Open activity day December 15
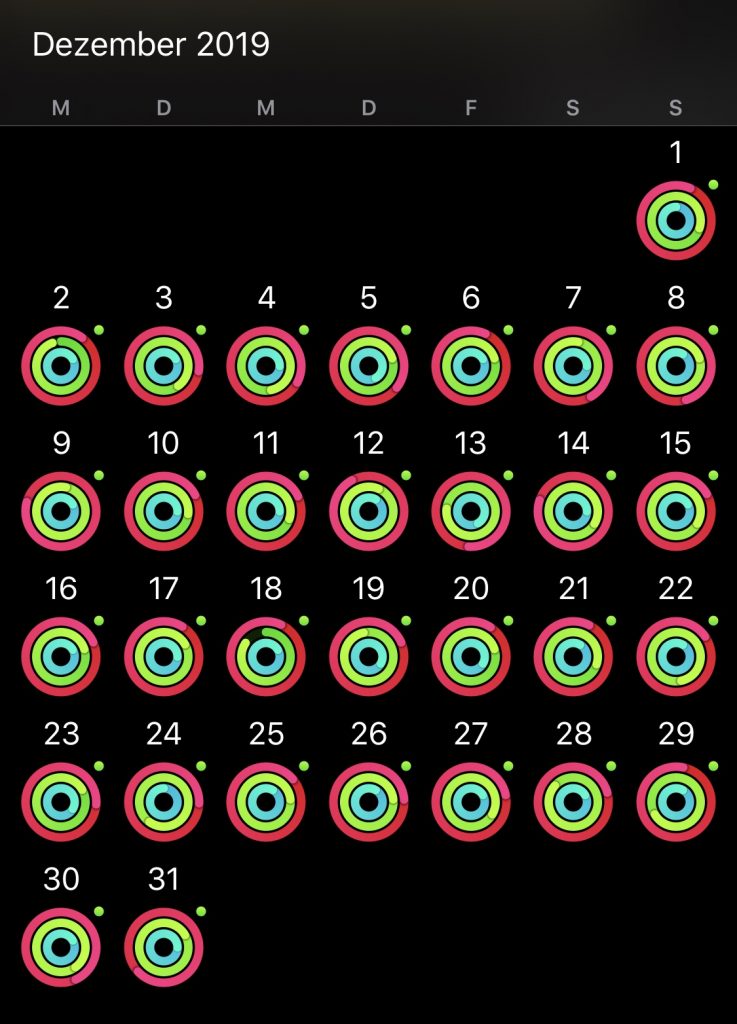 [x=676, y=512]
